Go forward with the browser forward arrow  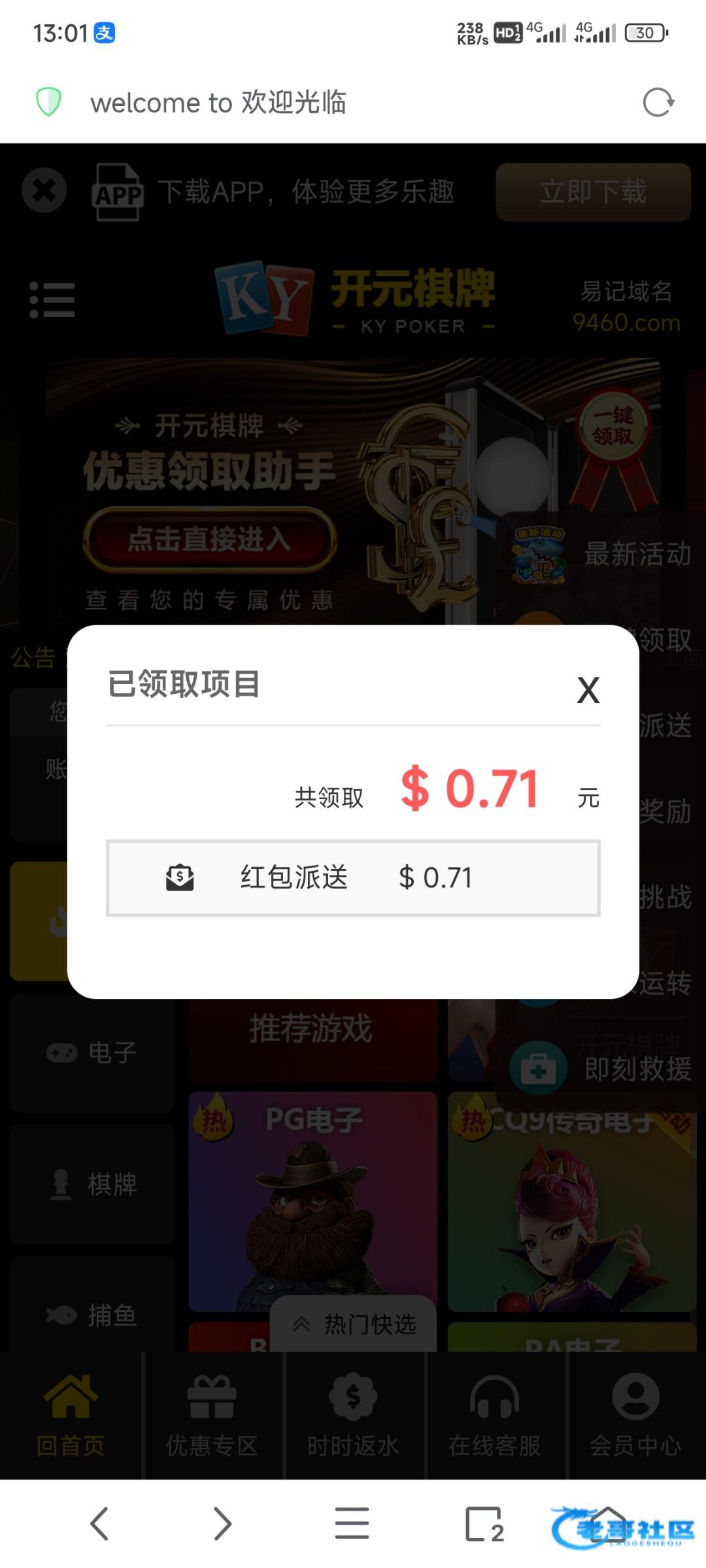(x=223, y=1524)
